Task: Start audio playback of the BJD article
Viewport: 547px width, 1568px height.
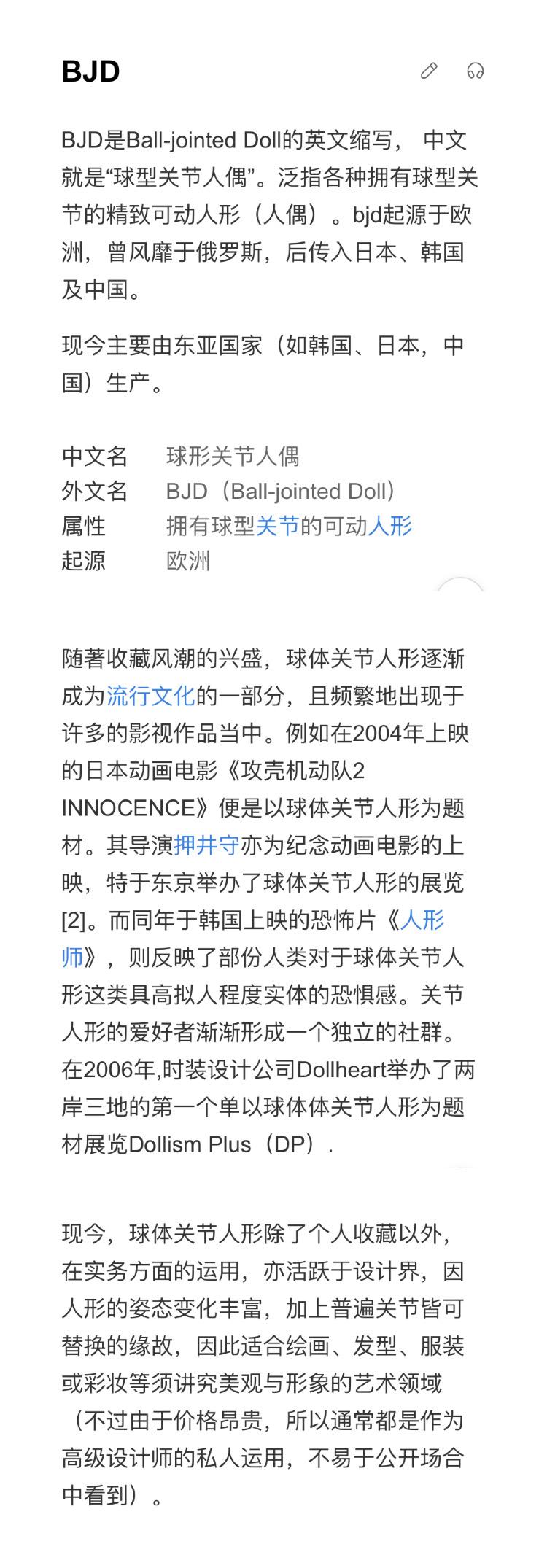Action: coord(476,71)
